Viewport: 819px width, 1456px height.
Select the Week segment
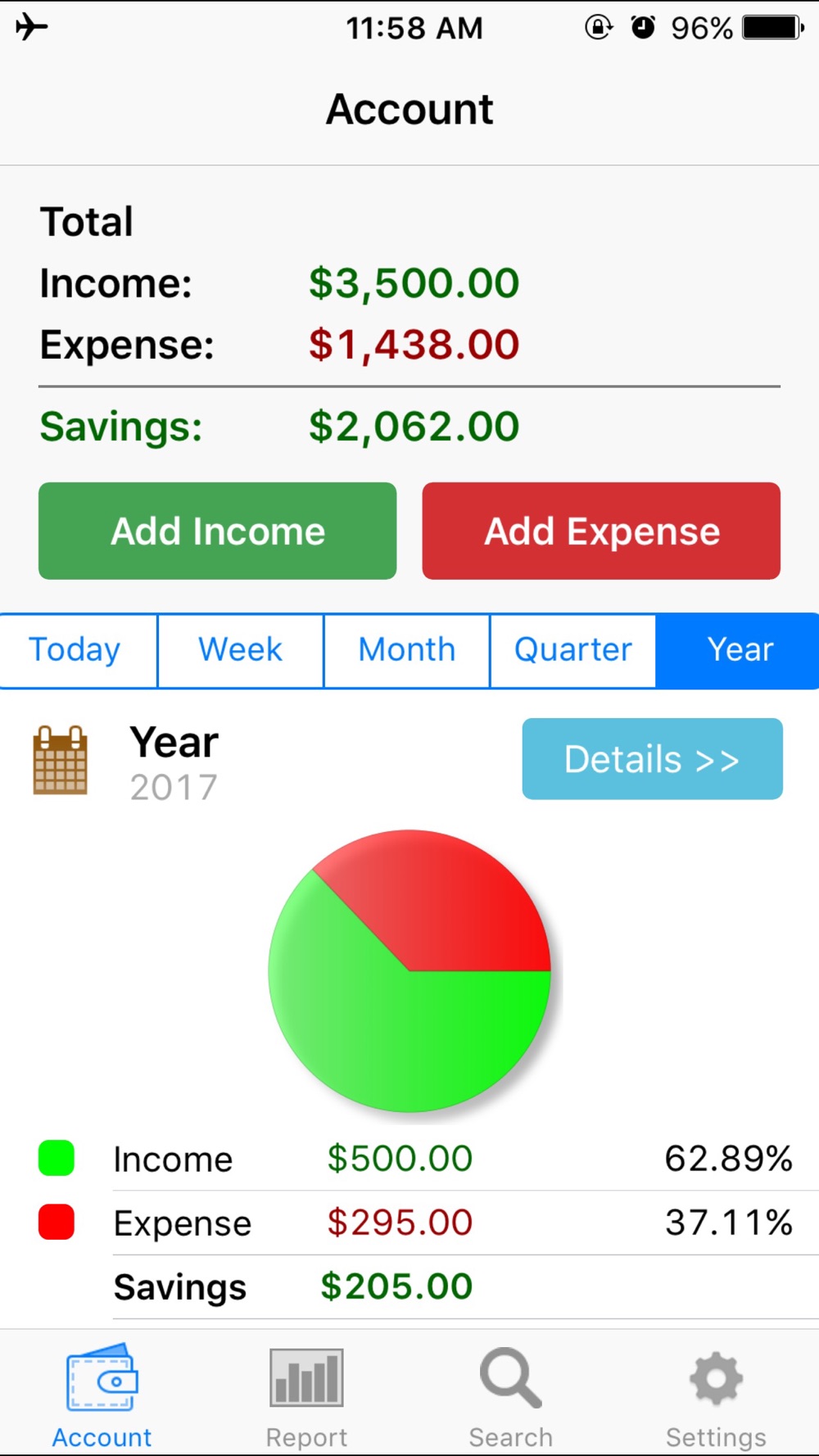coord(241,650)
